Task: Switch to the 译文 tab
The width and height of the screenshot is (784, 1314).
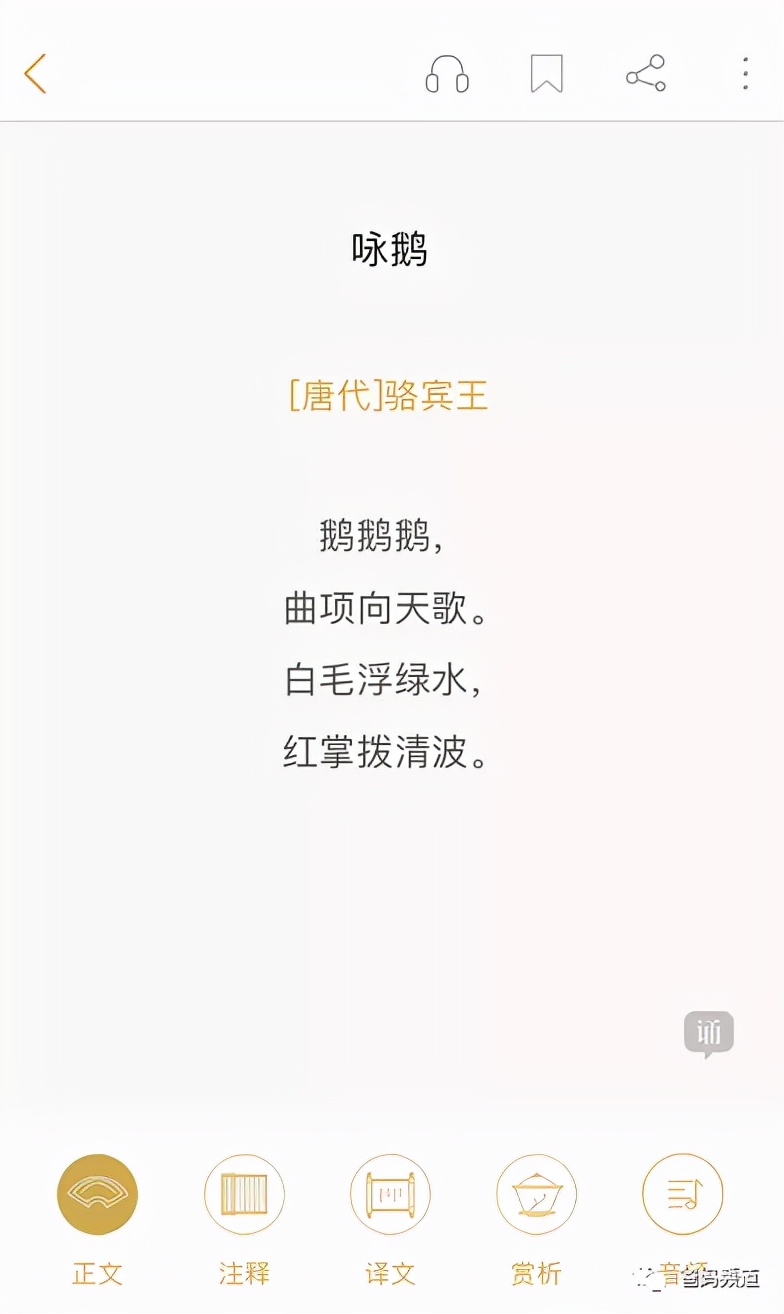Action: (389, 1275)
